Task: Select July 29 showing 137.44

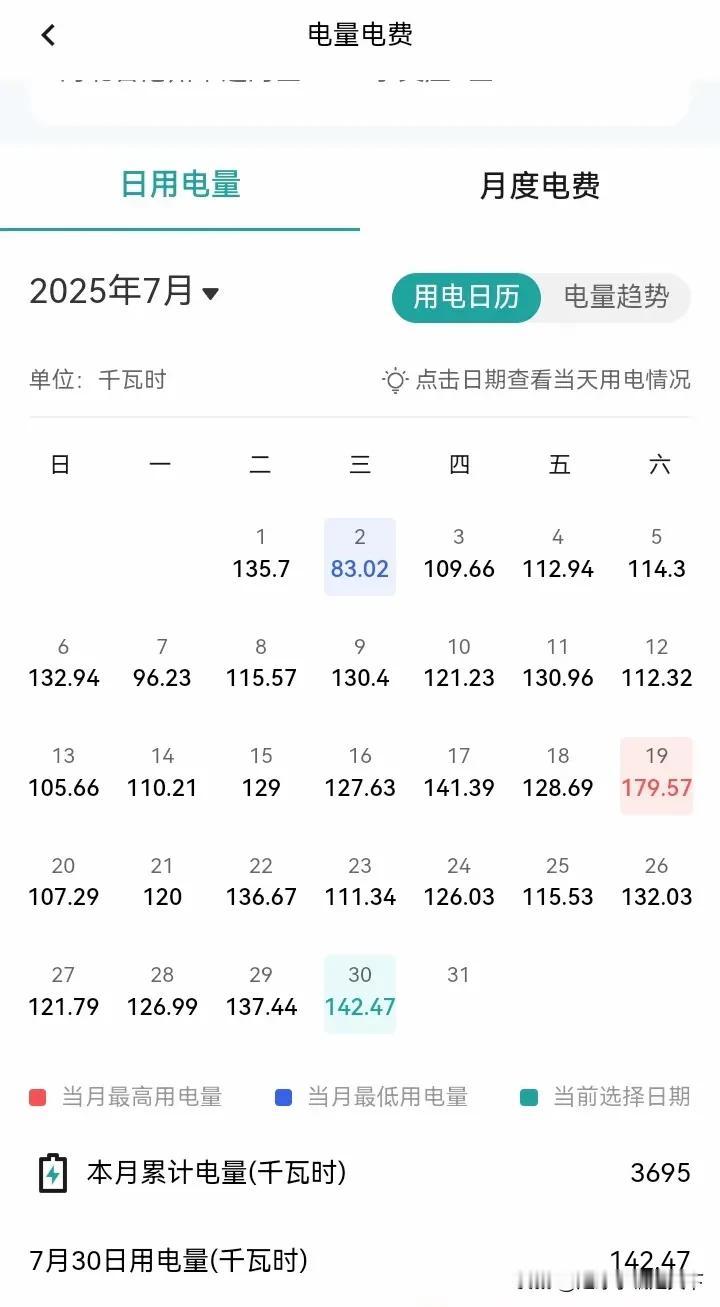Action: pyautogui.click(x=261, y=994)
